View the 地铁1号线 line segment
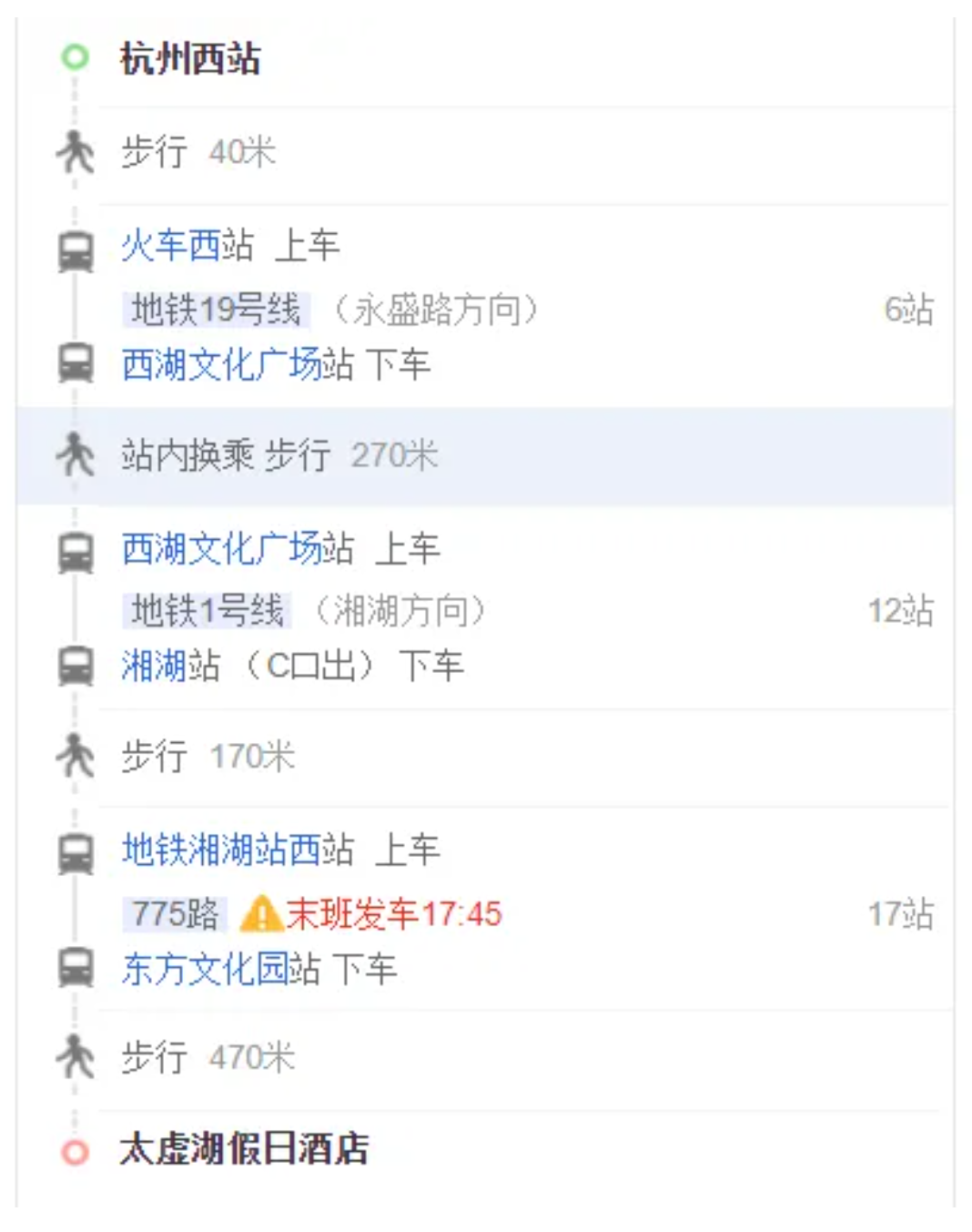The width and height of the screenshot is (972, 1232). [x=208, y=611]
